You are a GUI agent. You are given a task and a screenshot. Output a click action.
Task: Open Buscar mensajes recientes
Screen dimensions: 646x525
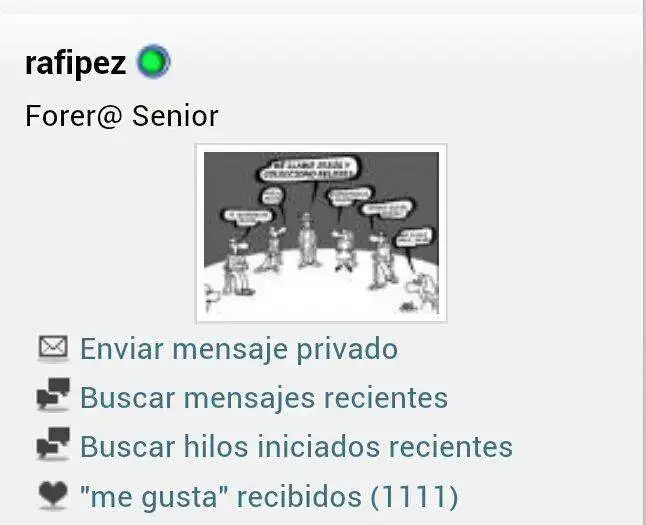pos(264,398)
